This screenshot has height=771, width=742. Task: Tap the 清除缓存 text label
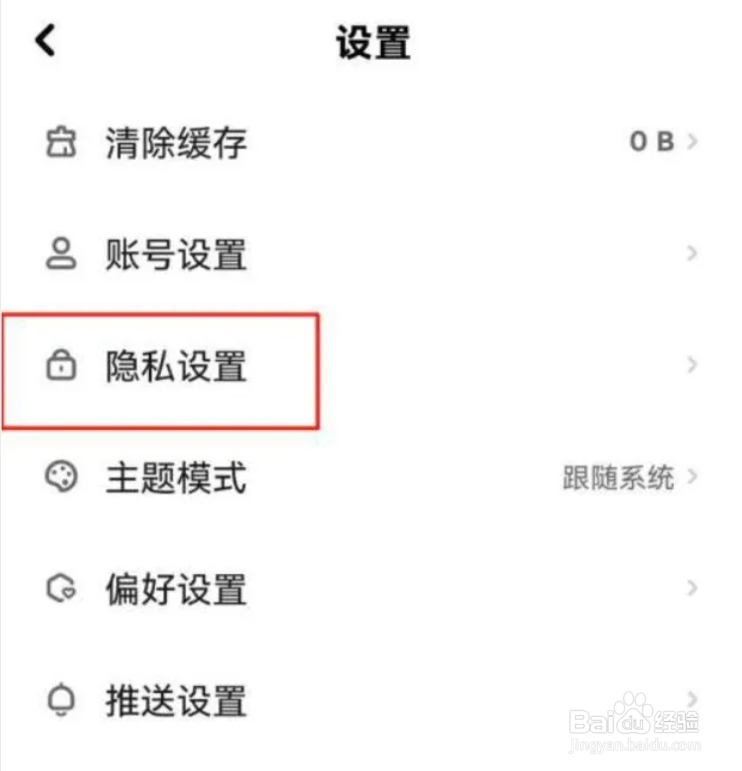tap(175, 143)
